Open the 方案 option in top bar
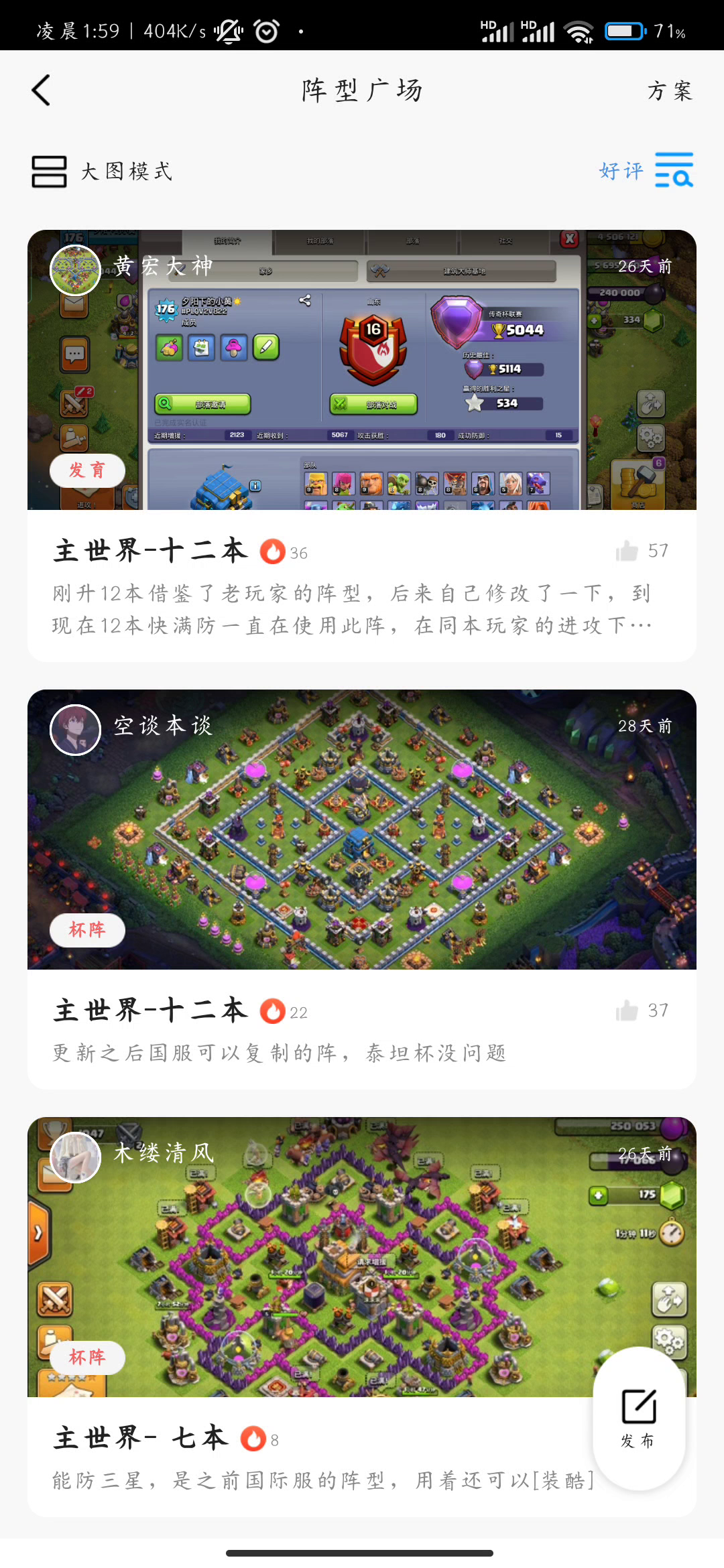This screenshot has width=724, height=1568. (669, 90)
